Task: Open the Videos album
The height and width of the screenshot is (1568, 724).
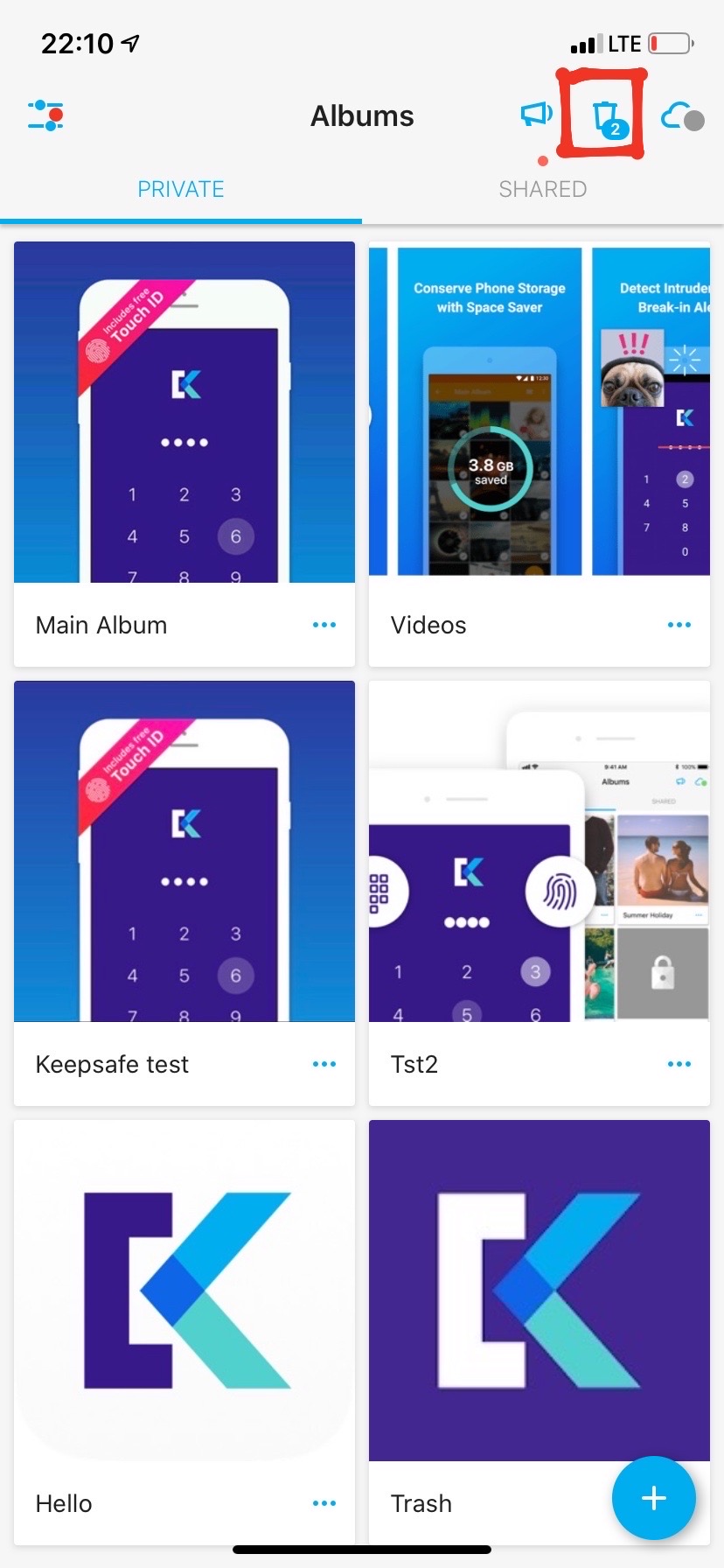Action: click(540, 412)
